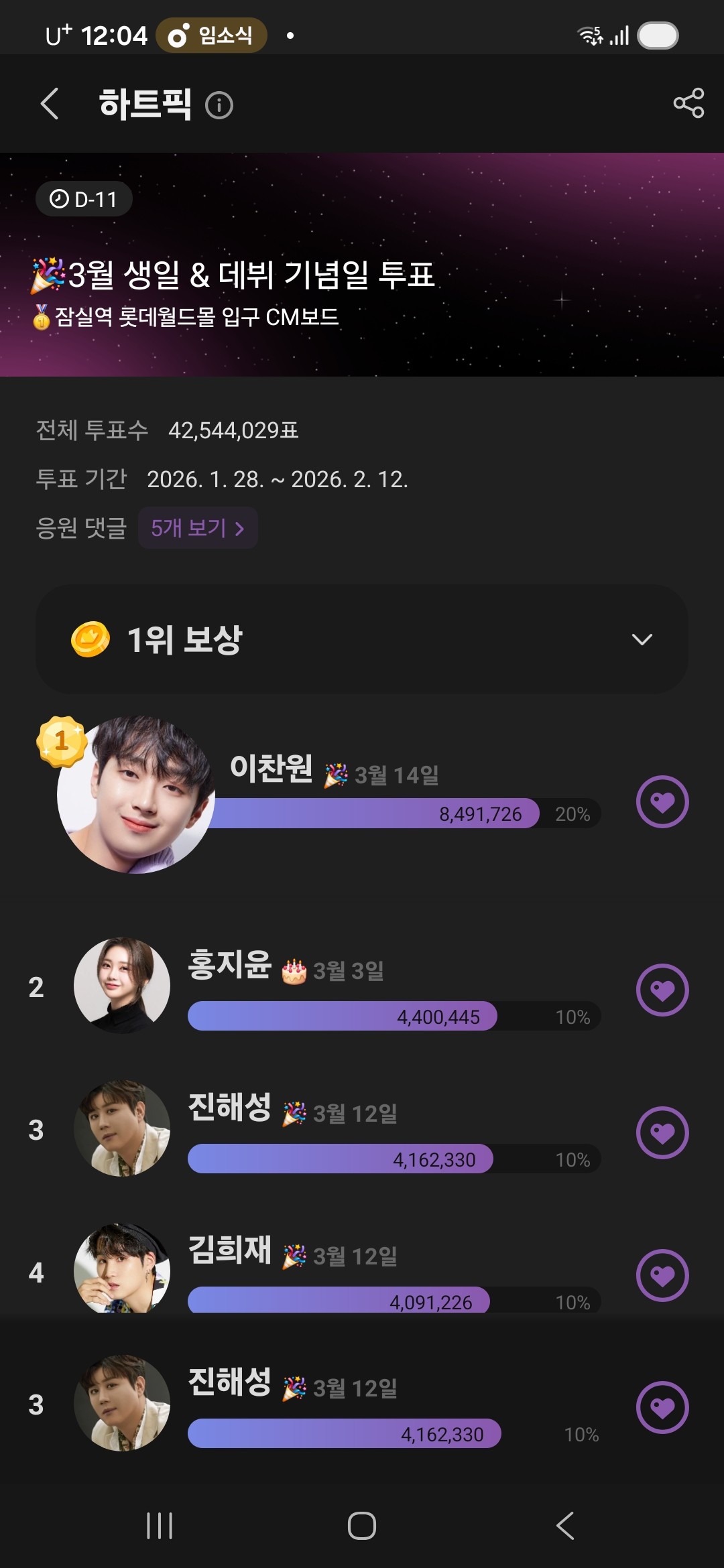724x1568 pixels.
Task: Open the info icon next to 하트픽
Action: [x=219, y=105]
